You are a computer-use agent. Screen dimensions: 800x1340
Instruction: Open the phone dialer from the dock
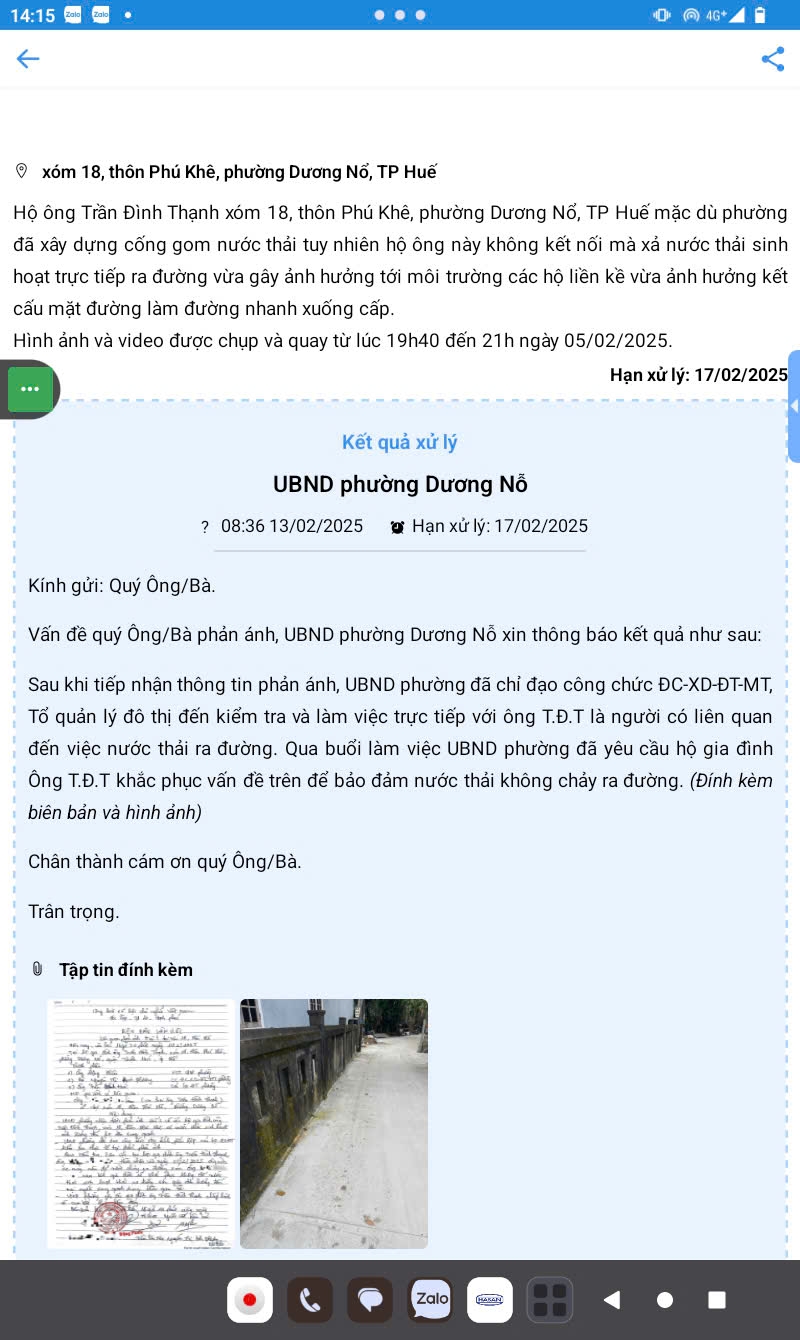[x=310, y=1300]
